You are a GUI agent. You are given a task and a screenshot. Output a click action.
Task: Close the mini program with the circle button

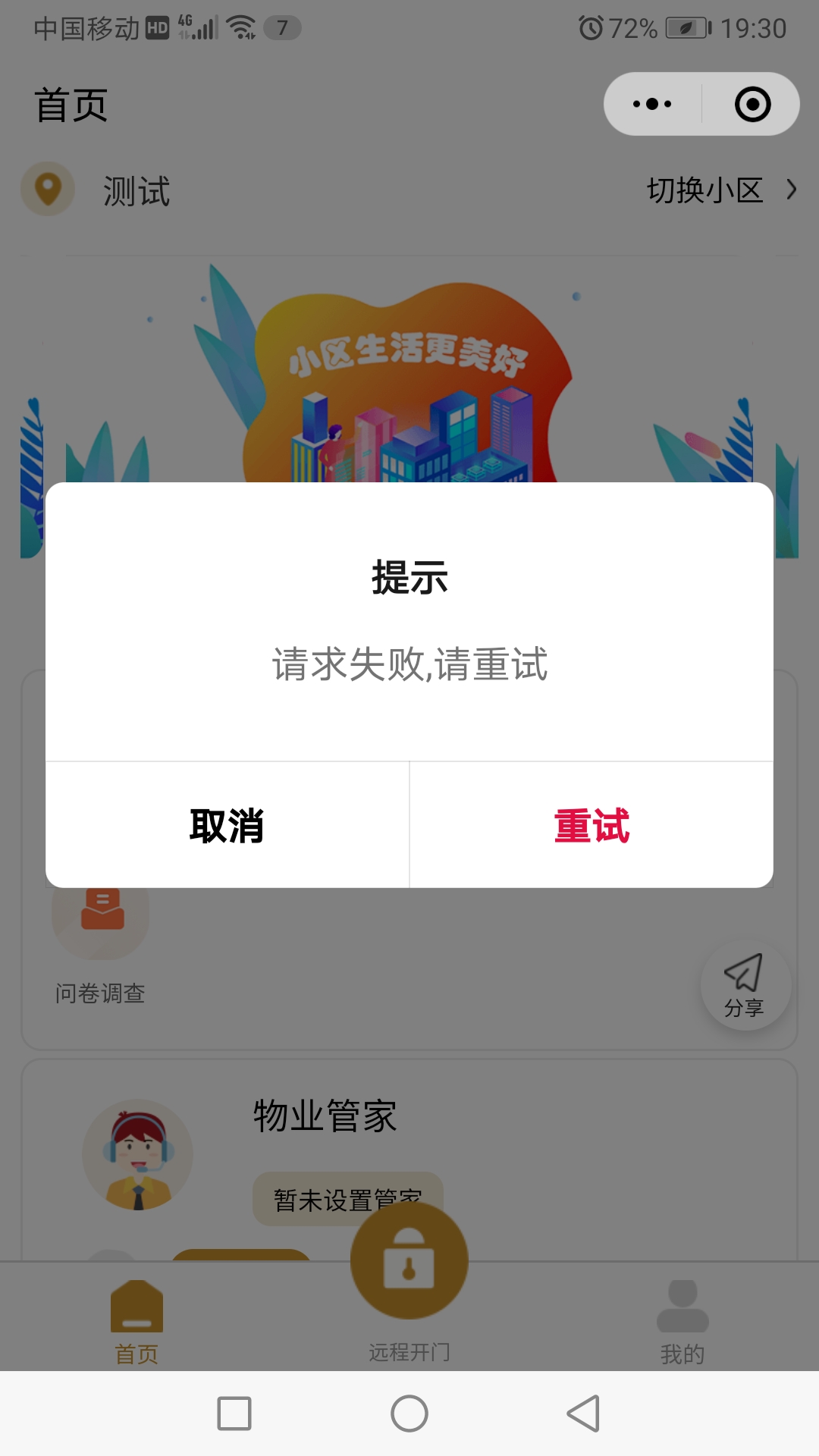coord(752,104)
